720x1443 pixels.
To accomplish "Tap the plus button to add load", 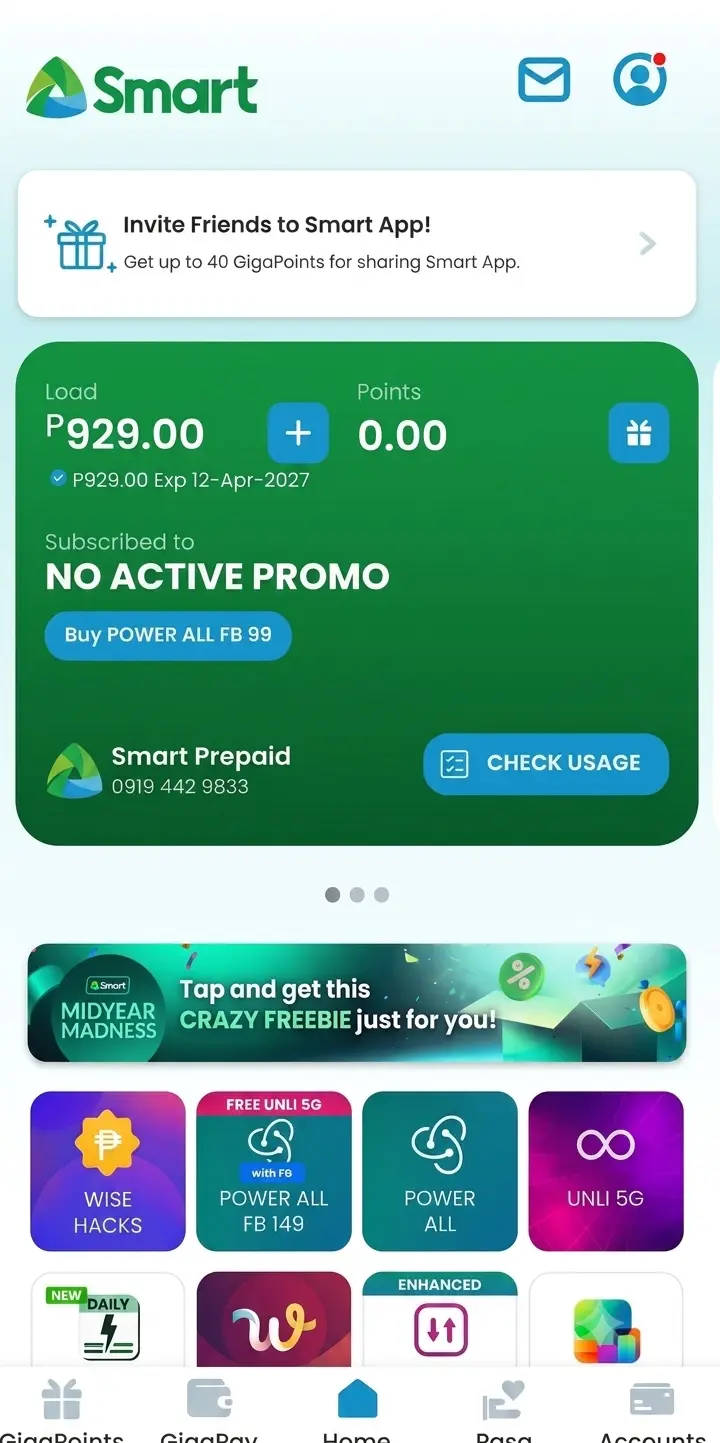I will click(x=298, y=433).
